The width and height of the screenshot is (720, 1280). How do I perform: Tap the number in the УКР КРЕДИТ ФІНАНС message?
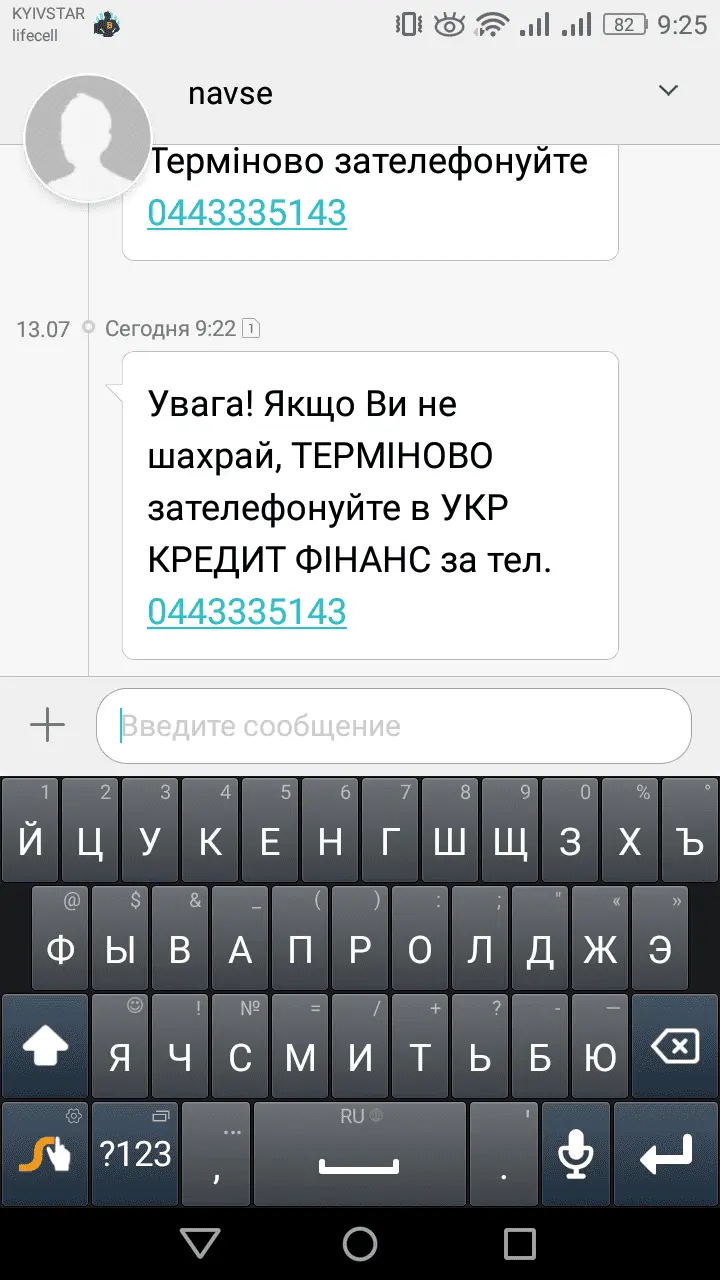click(x=247, y=611)
